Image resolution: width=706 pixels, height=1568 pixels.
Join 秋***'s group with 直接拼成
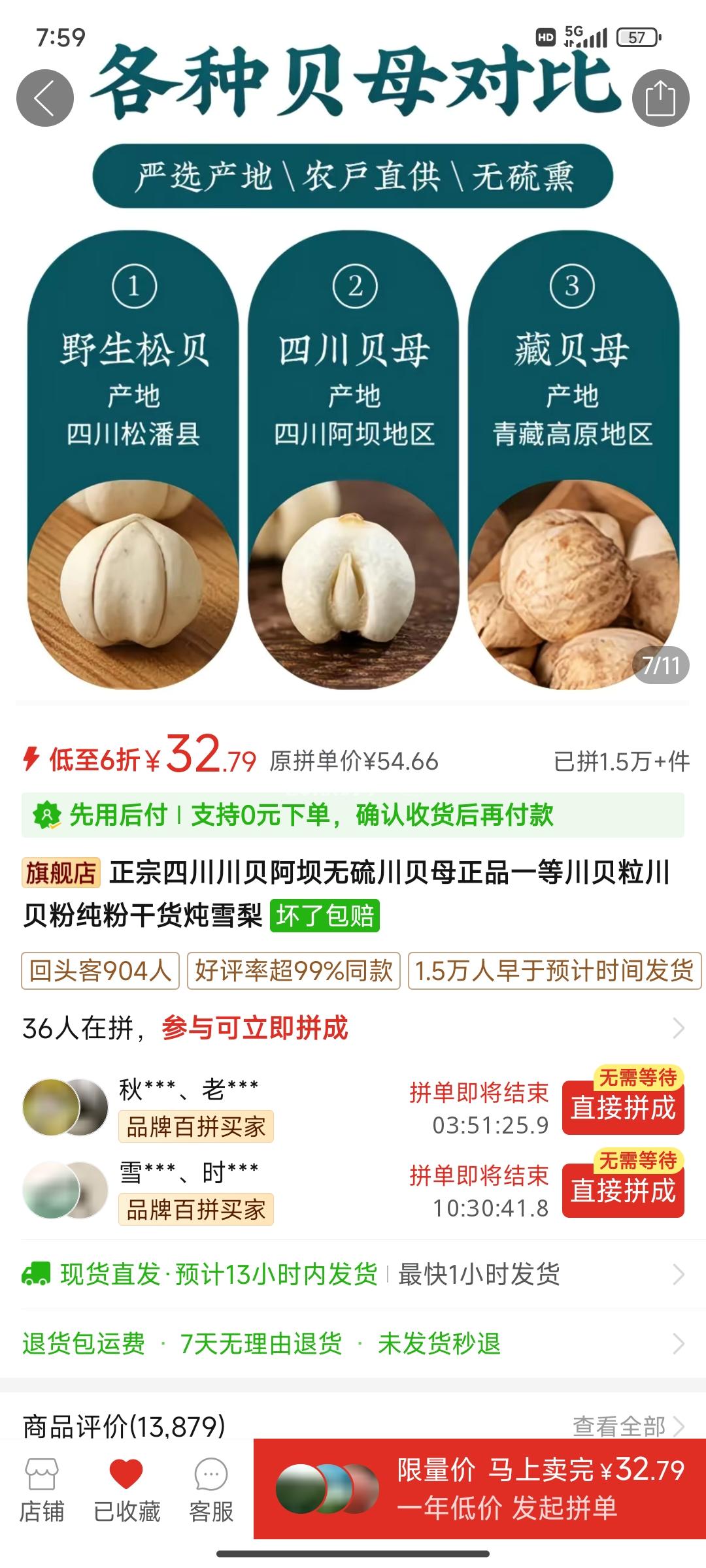(623, 1108)
